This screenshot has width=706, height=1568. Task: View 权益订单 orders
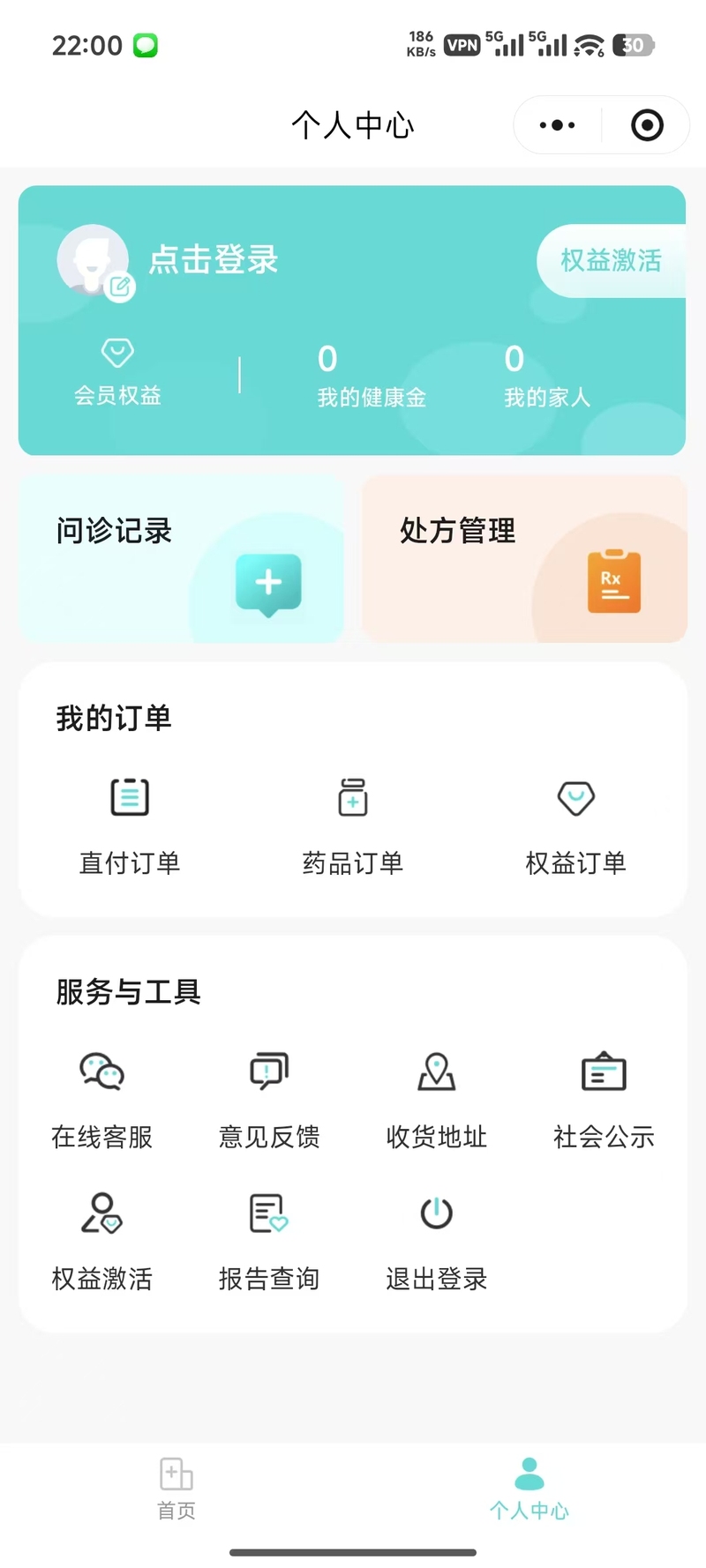[x=576, y=826]
